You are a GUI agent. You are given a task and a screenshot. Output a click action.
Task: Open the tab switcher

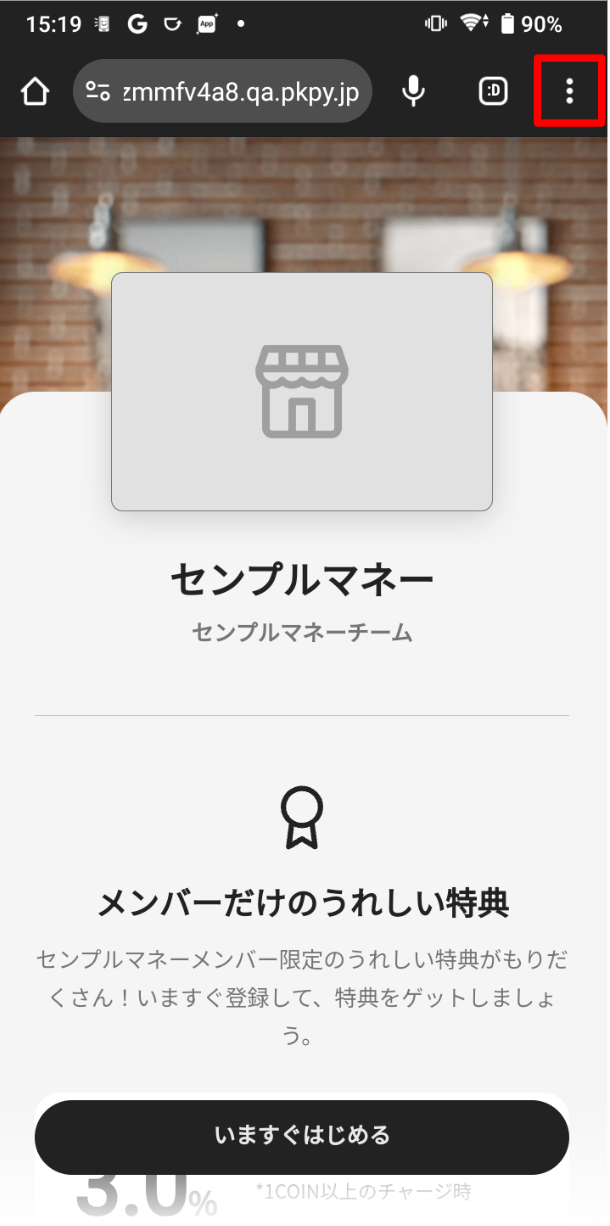pos(493,92)
